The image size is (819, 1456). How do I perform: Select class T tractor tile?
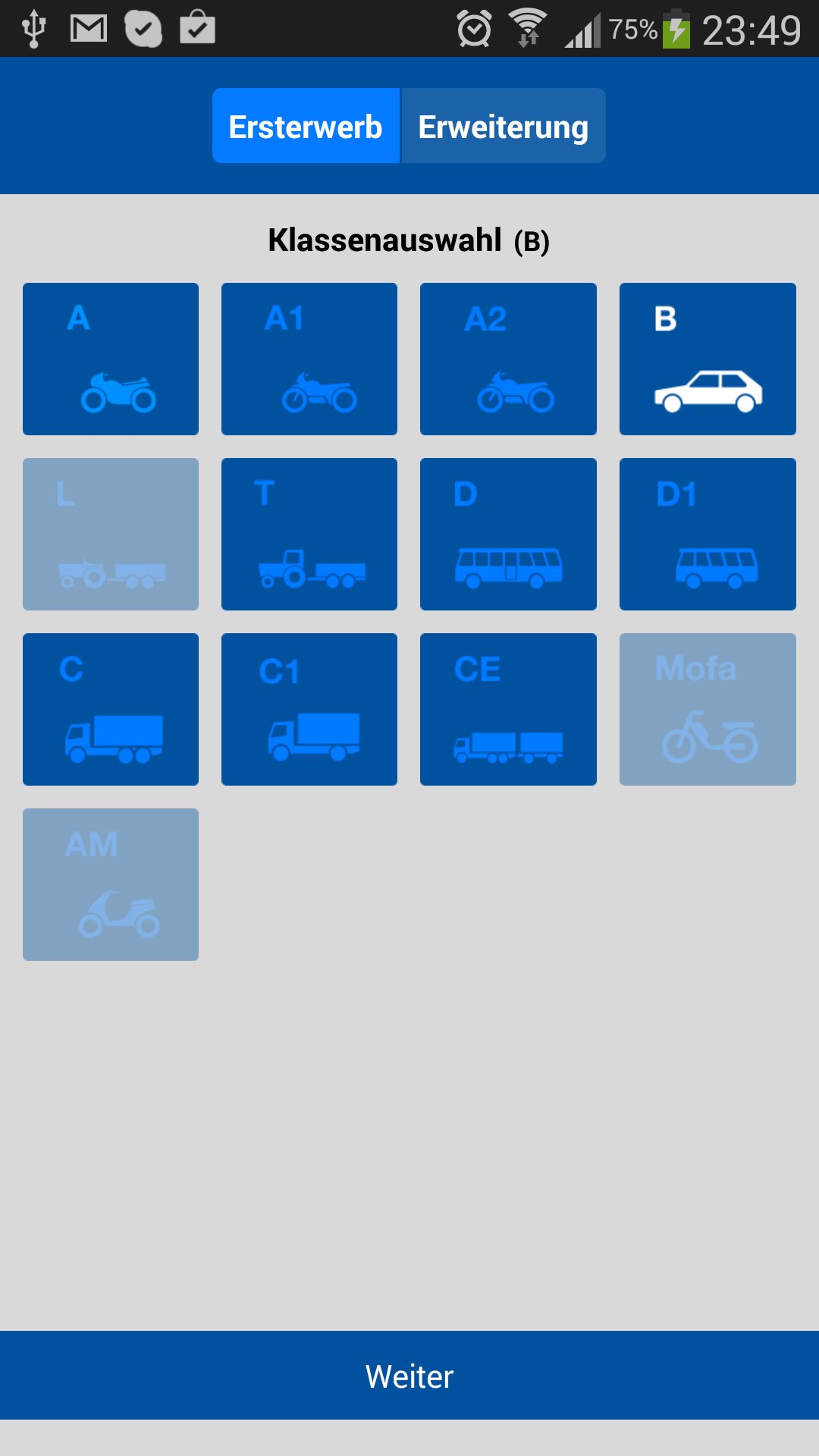(x=309, y=534)
